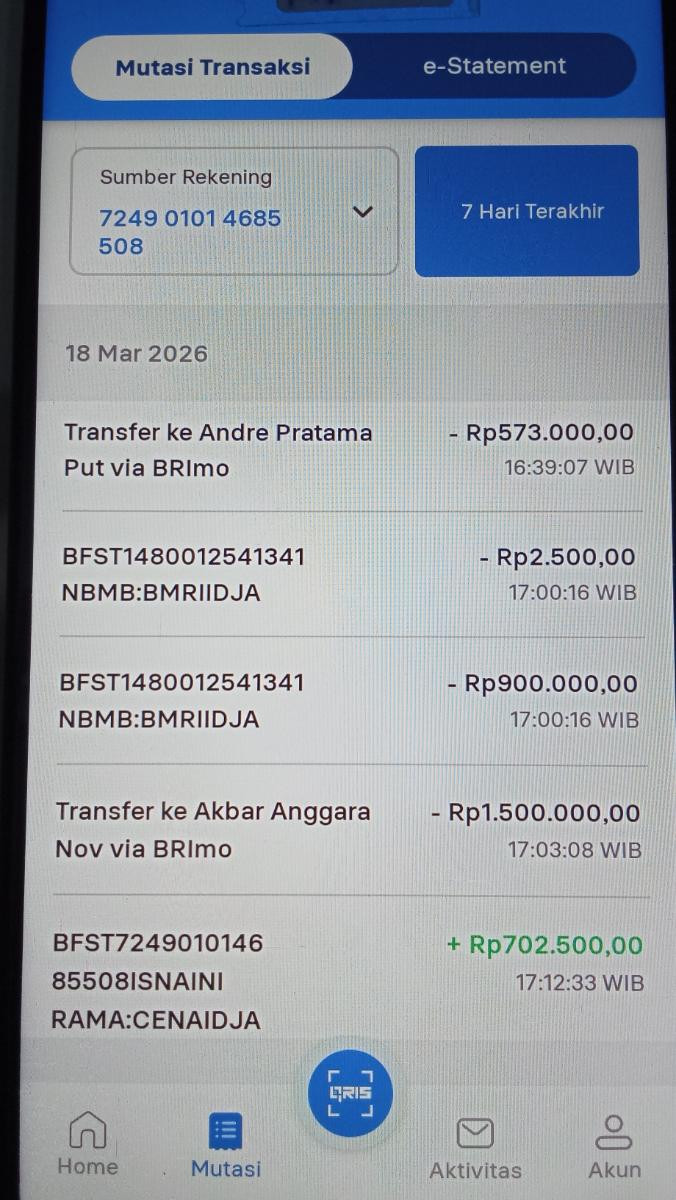
Task: Switch to the Mutasi Transaksi tab
Action: [x=212, y=67]
